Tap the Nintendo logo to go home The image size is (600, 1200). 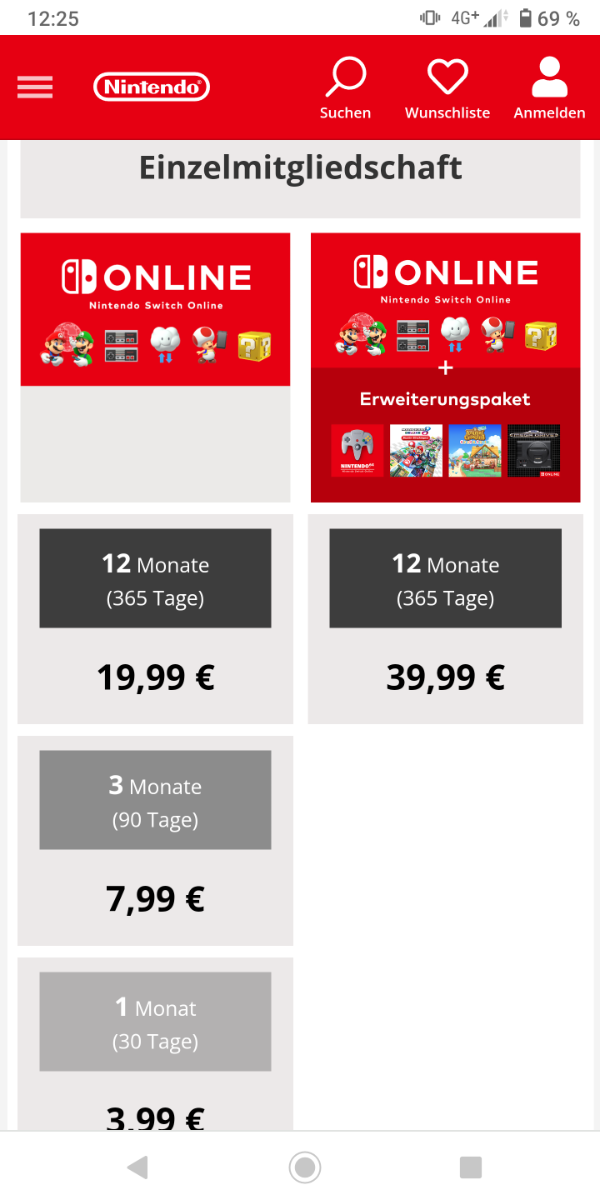pyautogui.click(x=152, y=87)
